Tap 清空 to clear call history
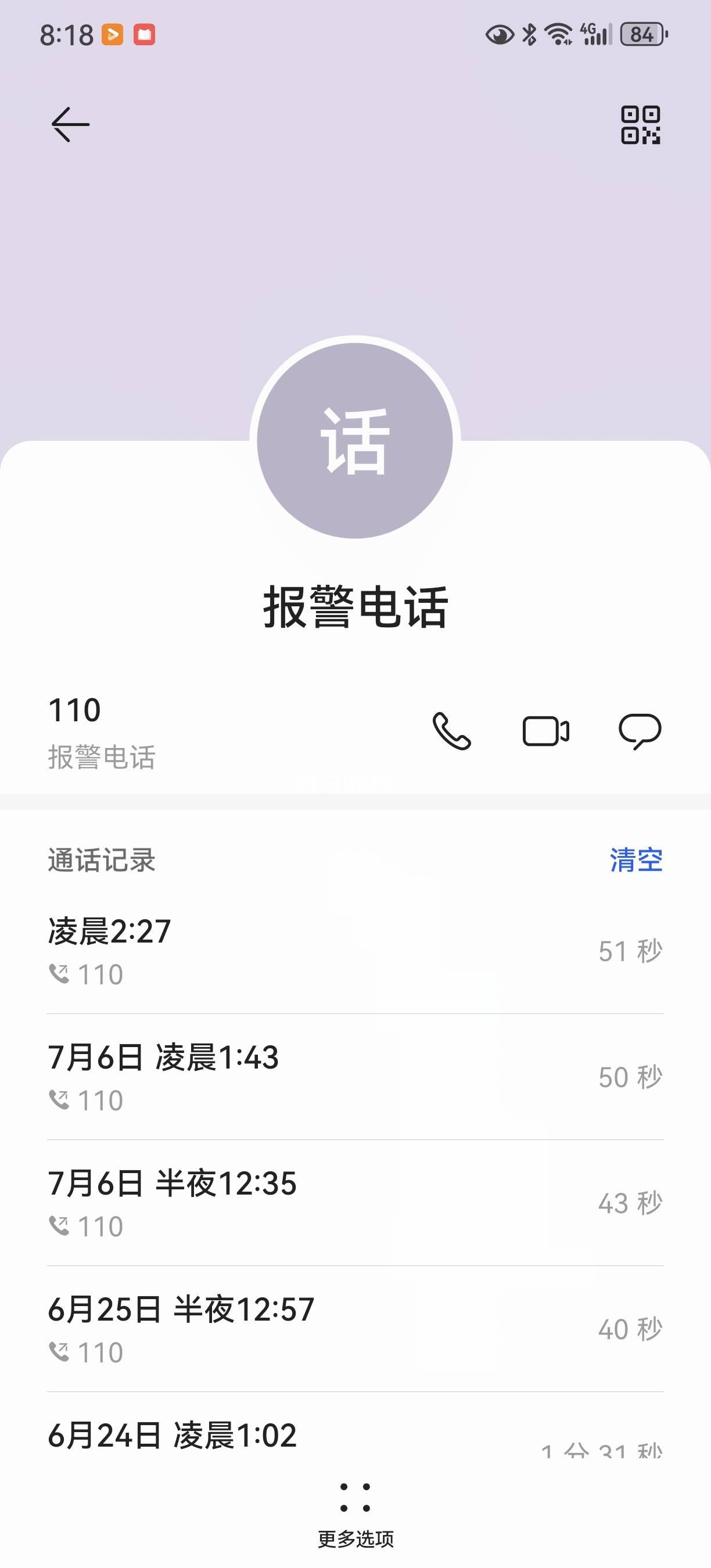 pos(635,860)
